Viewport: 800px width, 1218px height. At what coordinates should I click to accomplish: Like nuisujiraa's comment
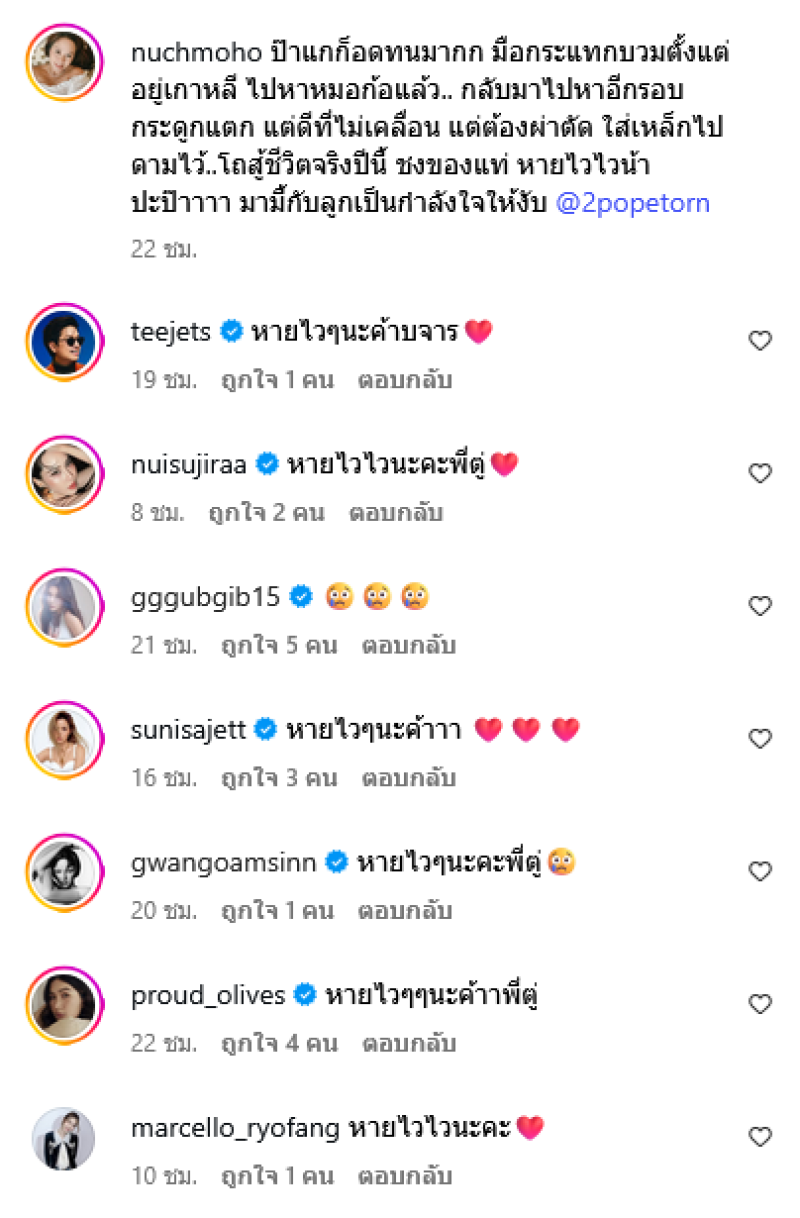coord(760,473)
